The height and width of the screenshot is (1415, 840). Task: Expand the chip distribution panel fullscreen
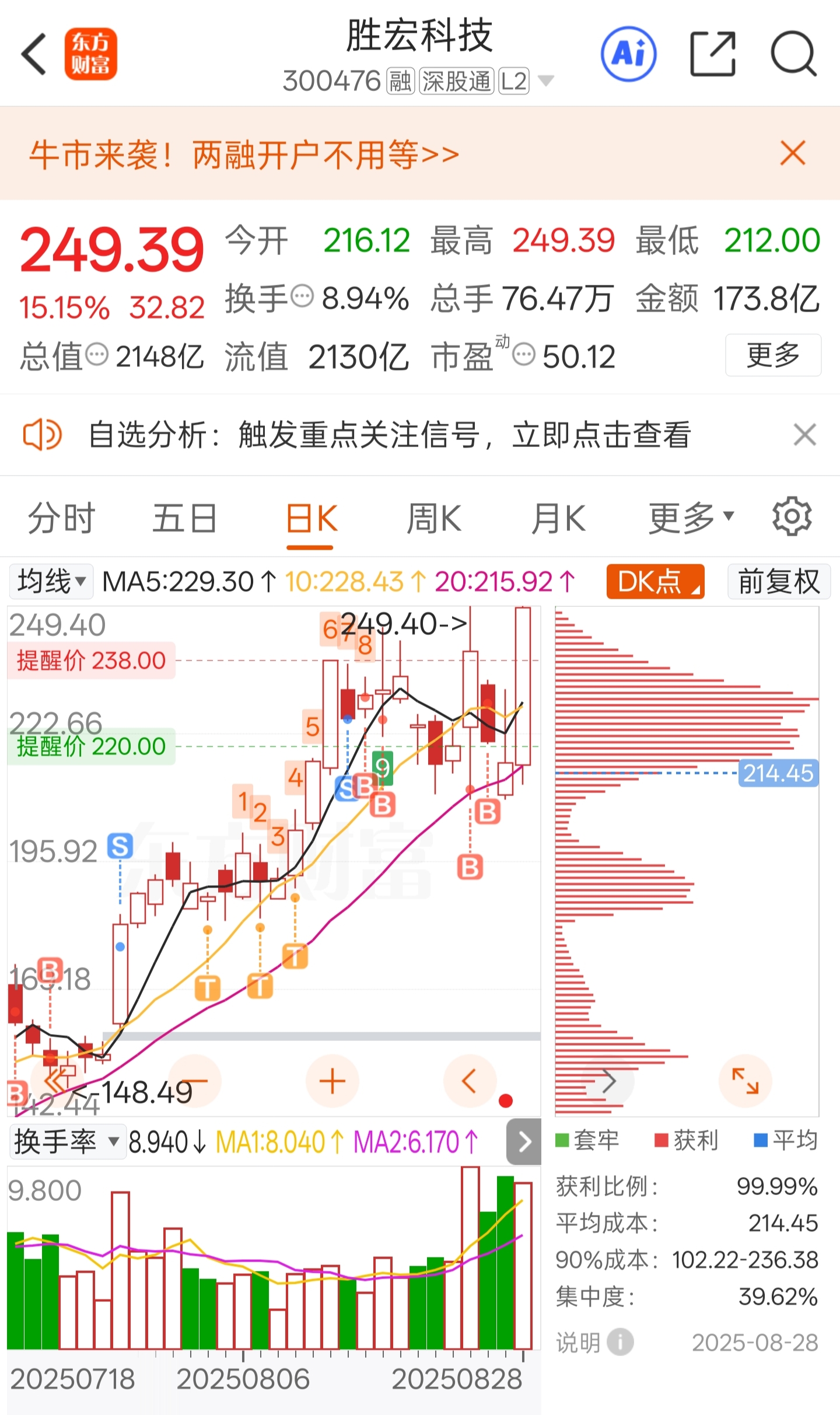coord(745,1081)
